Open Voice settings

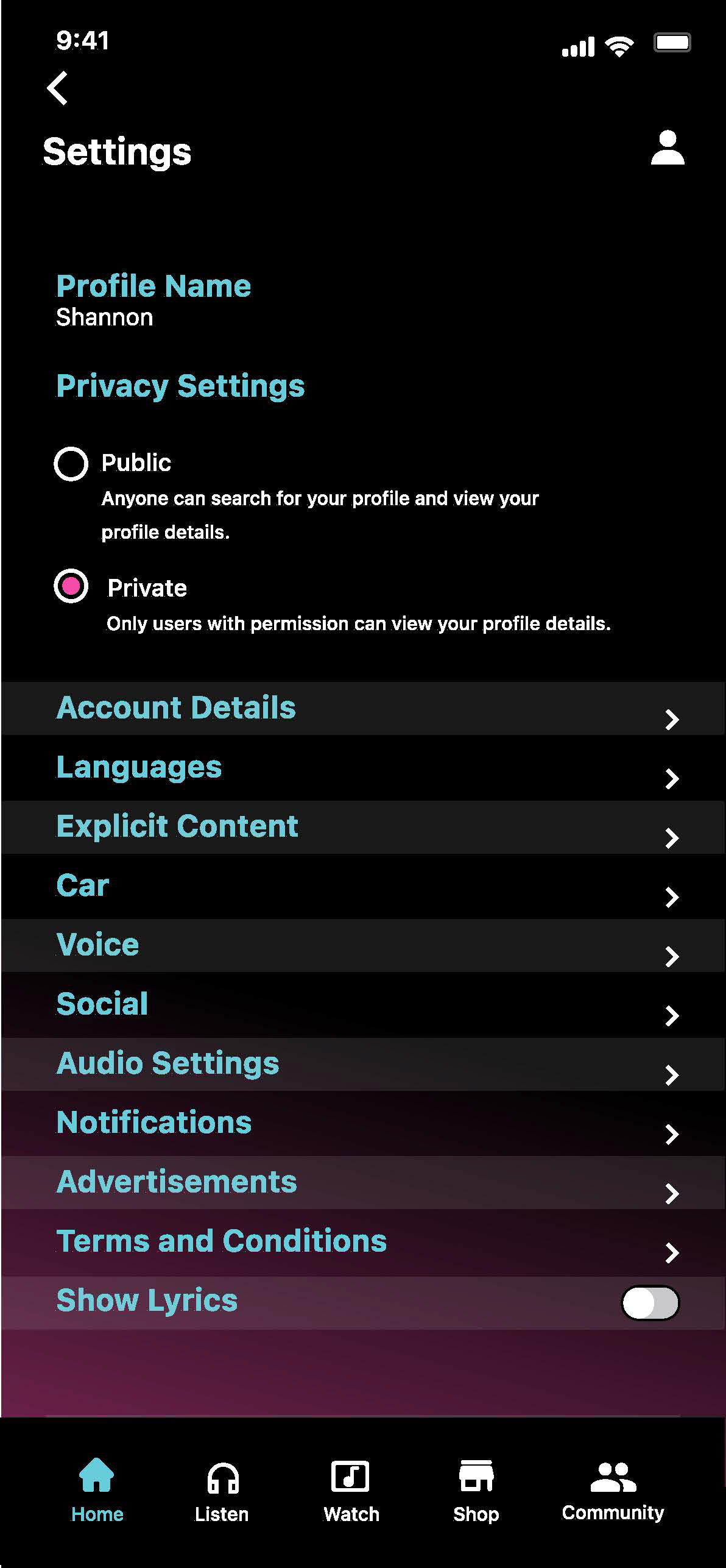point(363,946)
